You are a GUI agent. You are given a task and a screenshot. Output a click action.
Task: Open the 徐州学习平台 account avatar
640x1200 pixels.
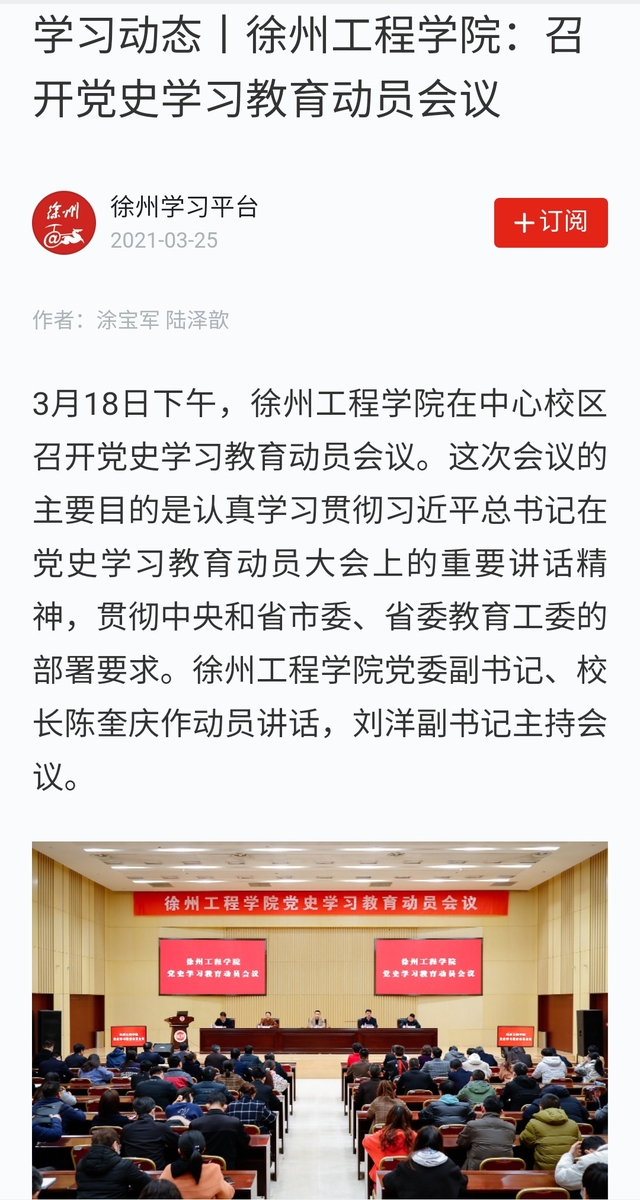[64, 222]
